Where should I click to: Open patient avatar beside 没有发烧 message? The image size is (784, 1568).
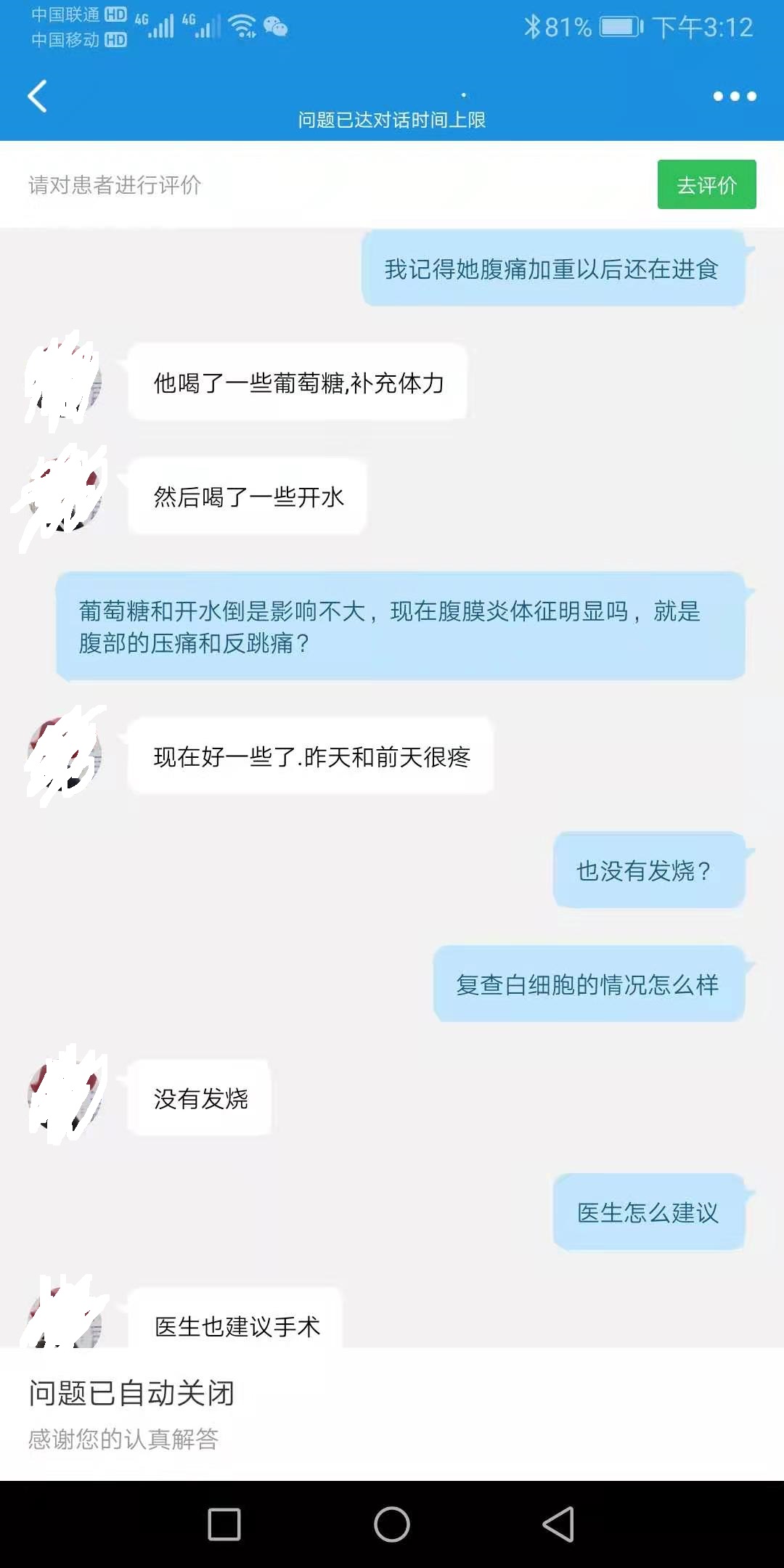tap(64, 1096)
